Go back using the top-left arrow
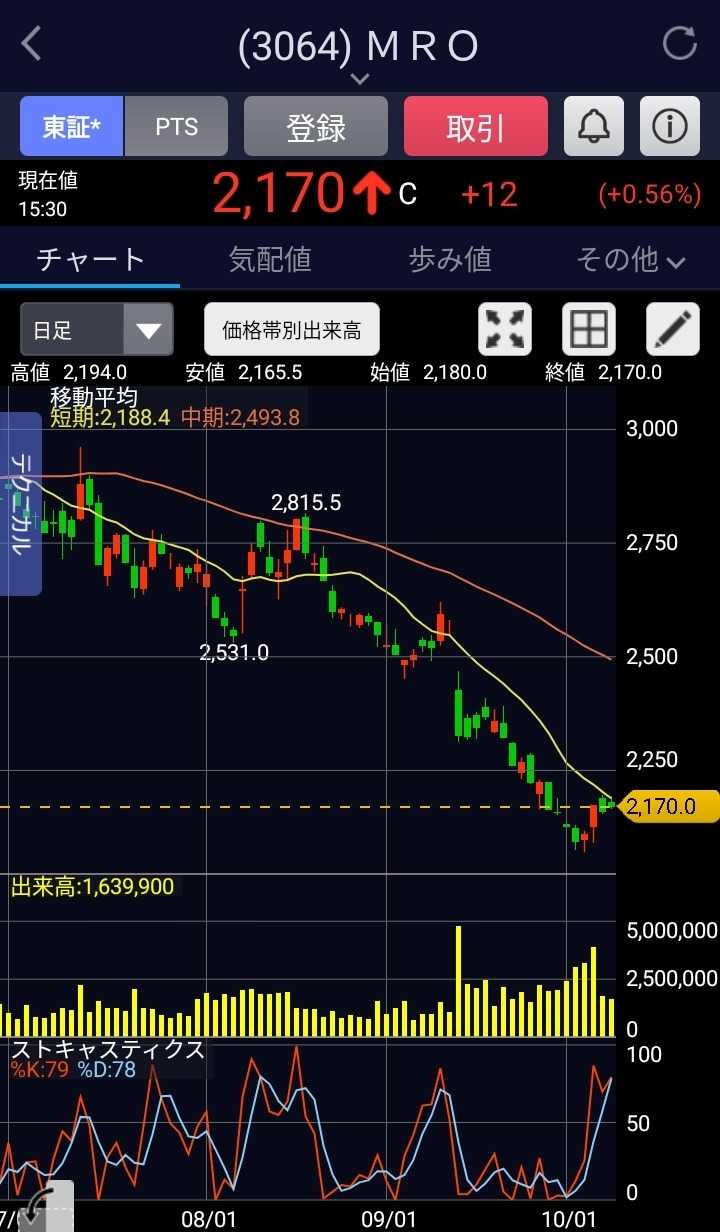 tap(32, 44)
